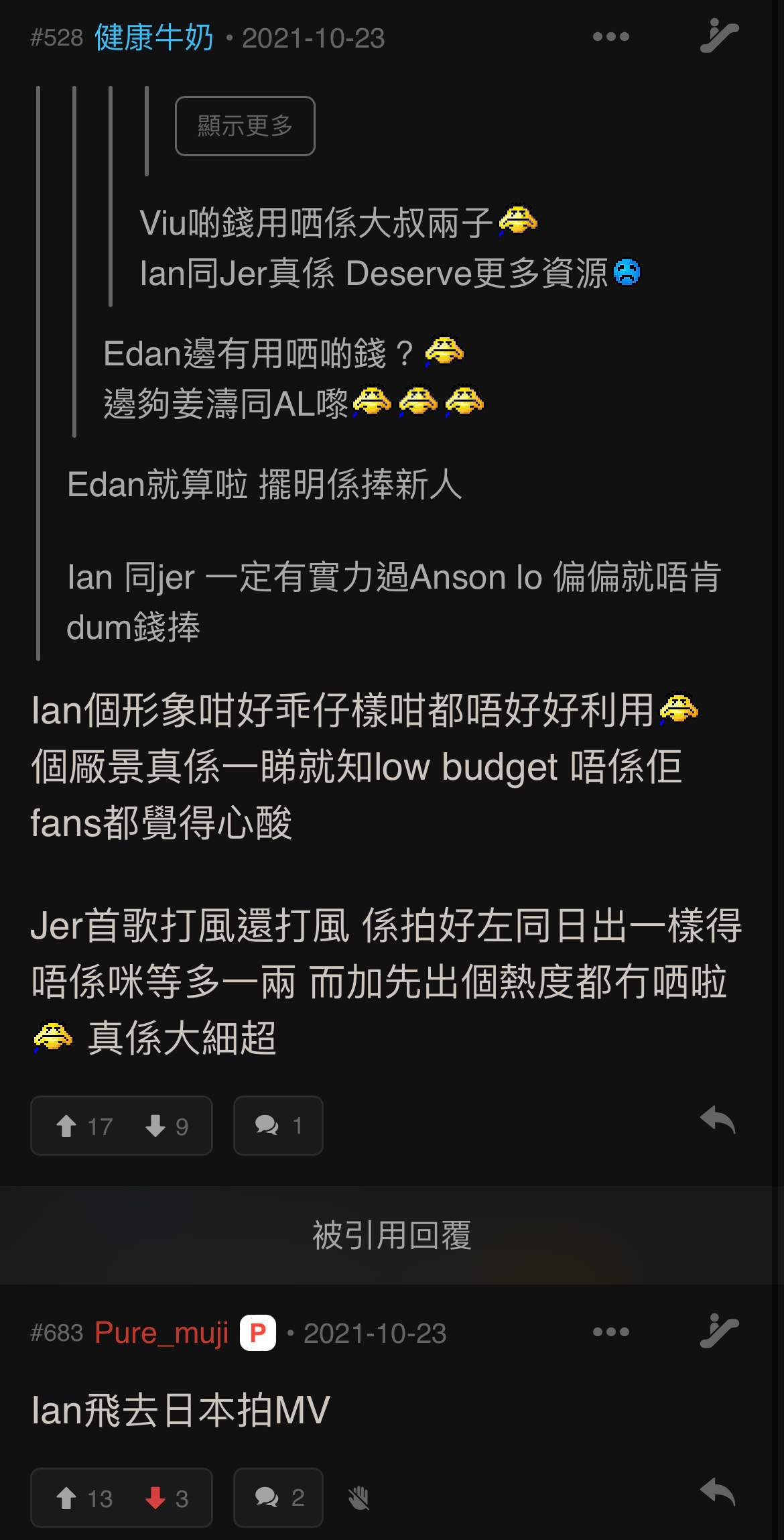The height and width of the screenshot is (1540, 784).
Task: View the 2 quoted replies on post #683
Action: point(278,1498)
